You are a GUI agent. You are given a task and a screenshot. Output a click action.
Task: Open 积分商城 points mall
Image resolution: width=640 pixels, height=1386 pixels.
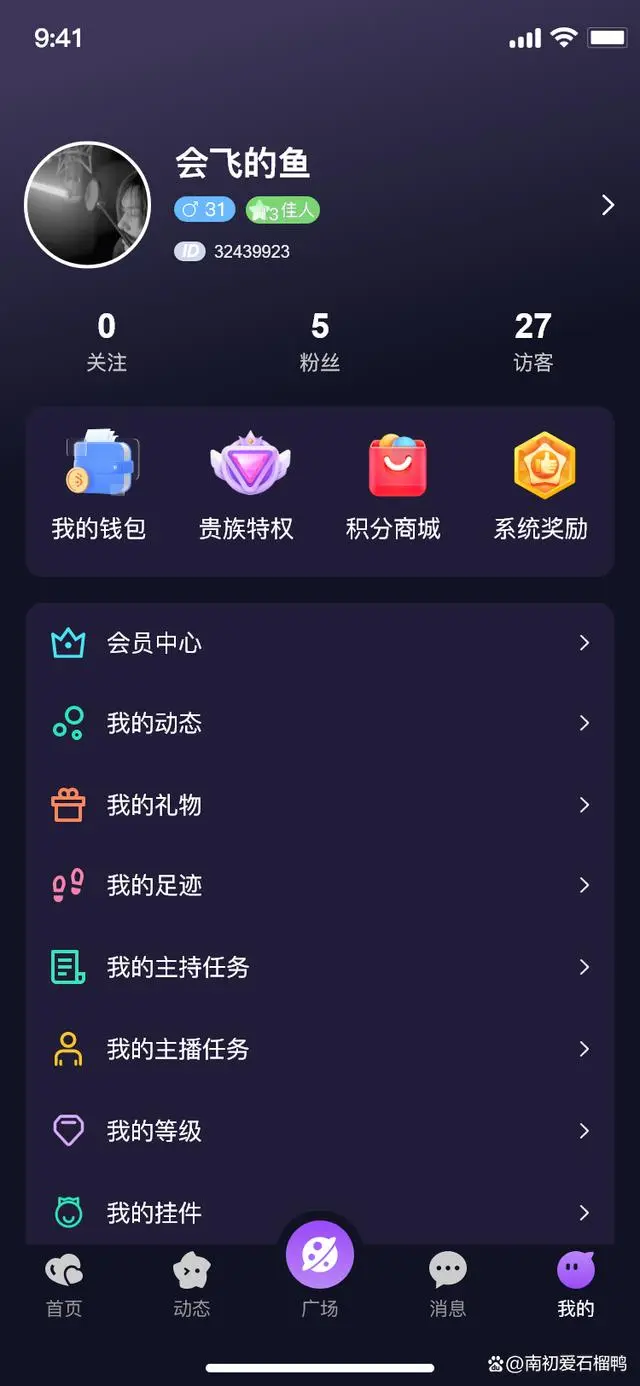click(393, 487)
